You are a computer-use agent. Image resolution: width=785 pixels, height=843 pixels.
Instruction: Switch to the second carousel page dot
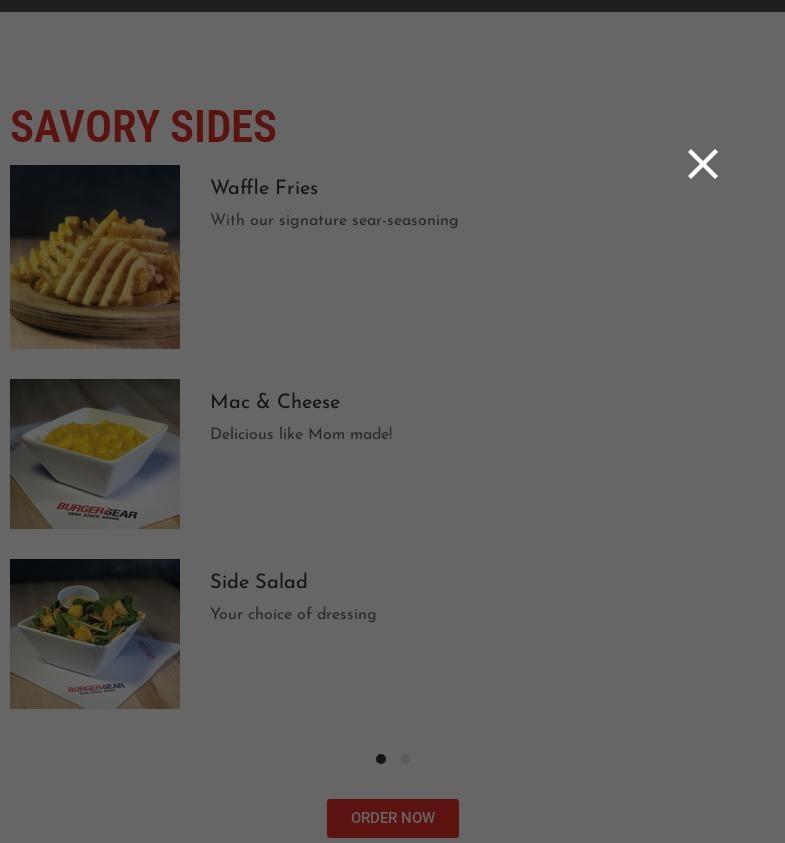pyautogui.click(x=405, y=759)
